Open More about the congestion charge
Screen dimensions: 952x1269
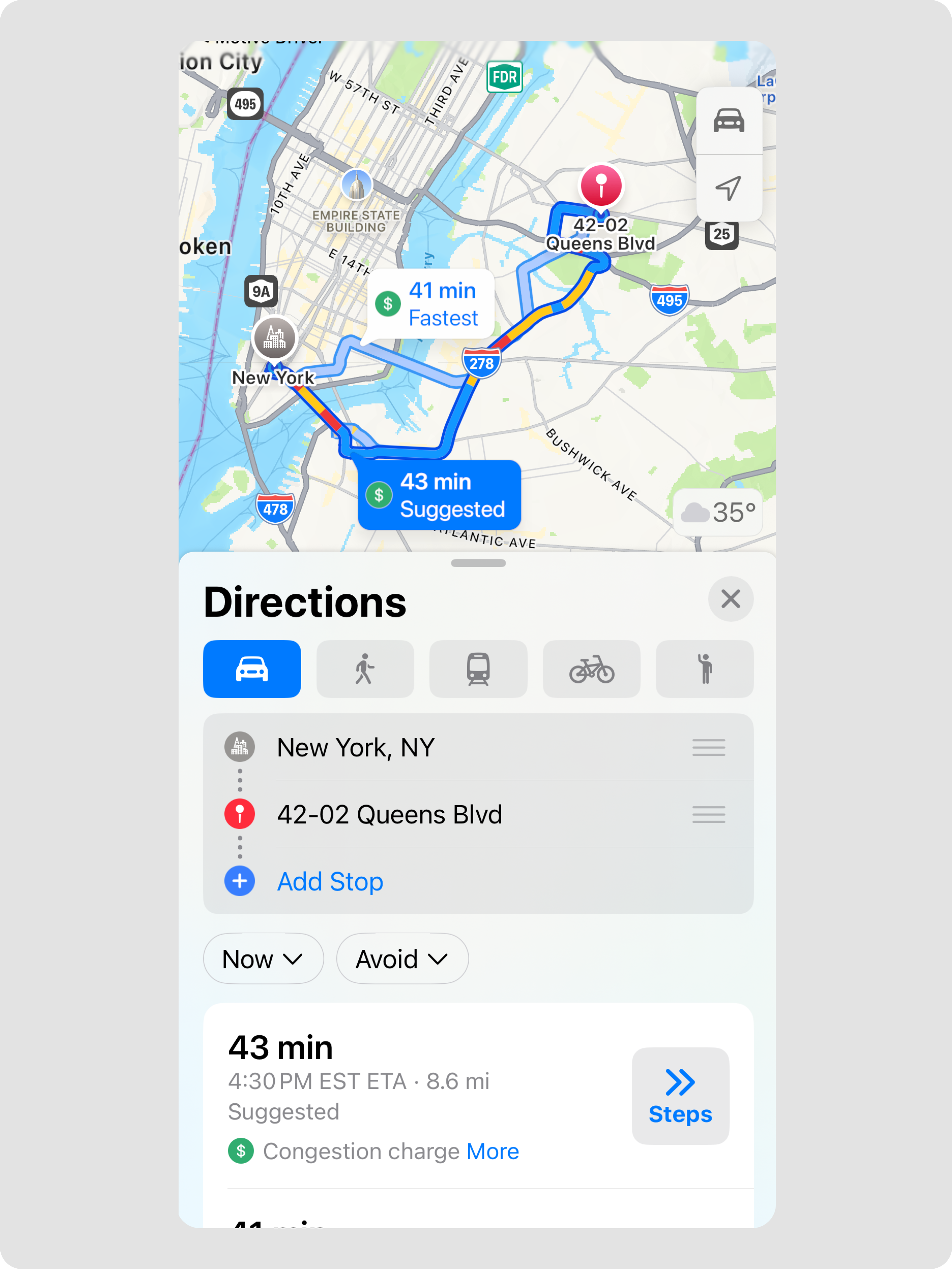pyautogui.click(x=493, y=1151)
